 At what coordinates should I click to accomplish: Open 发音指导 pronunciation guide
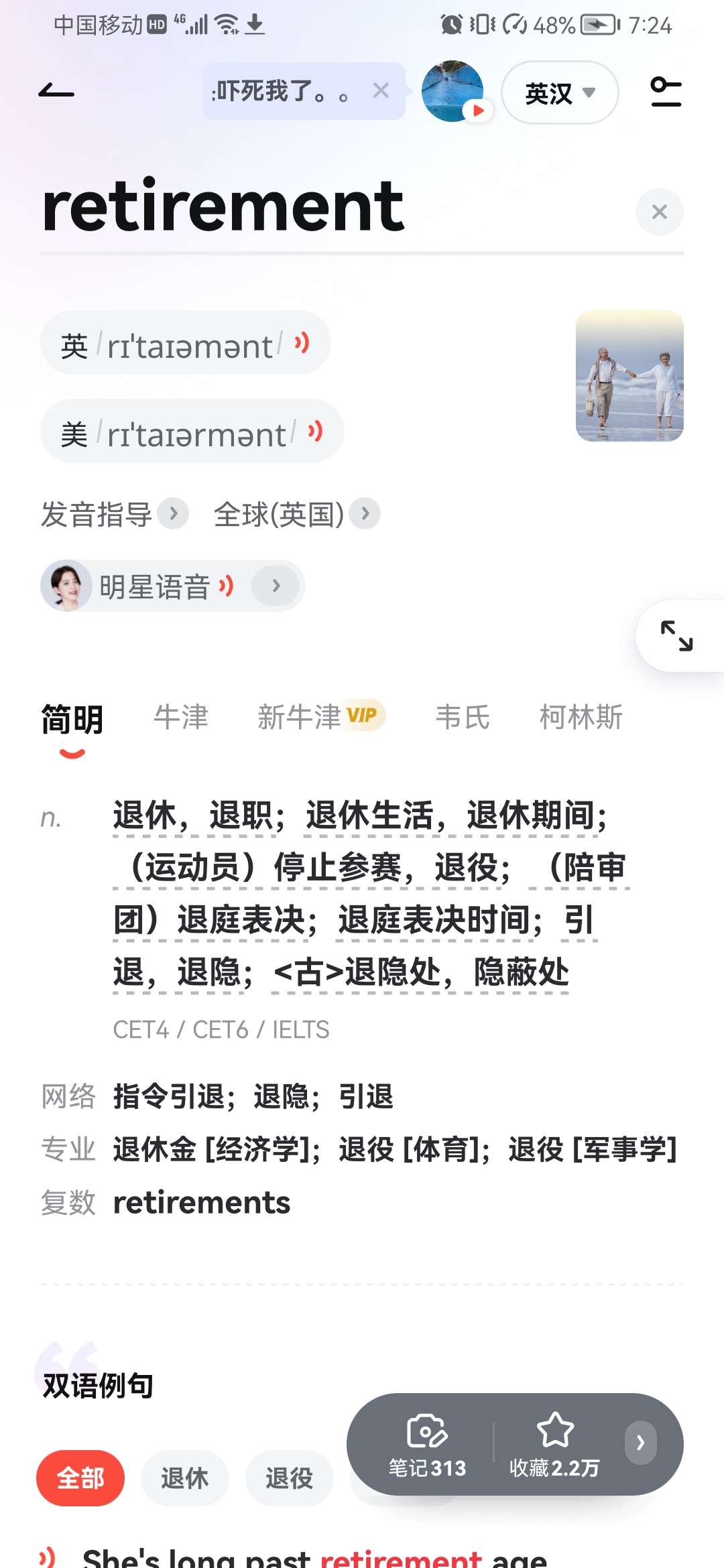113,514
